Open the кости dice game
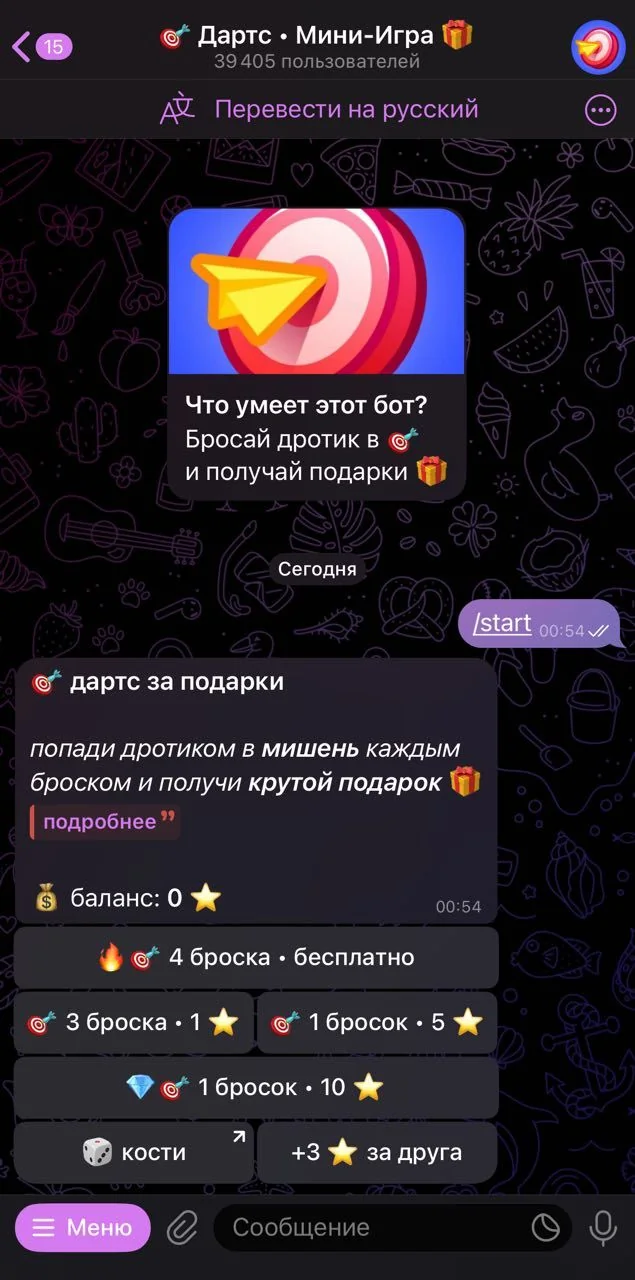635x1280 pixels. point(134,1152)
